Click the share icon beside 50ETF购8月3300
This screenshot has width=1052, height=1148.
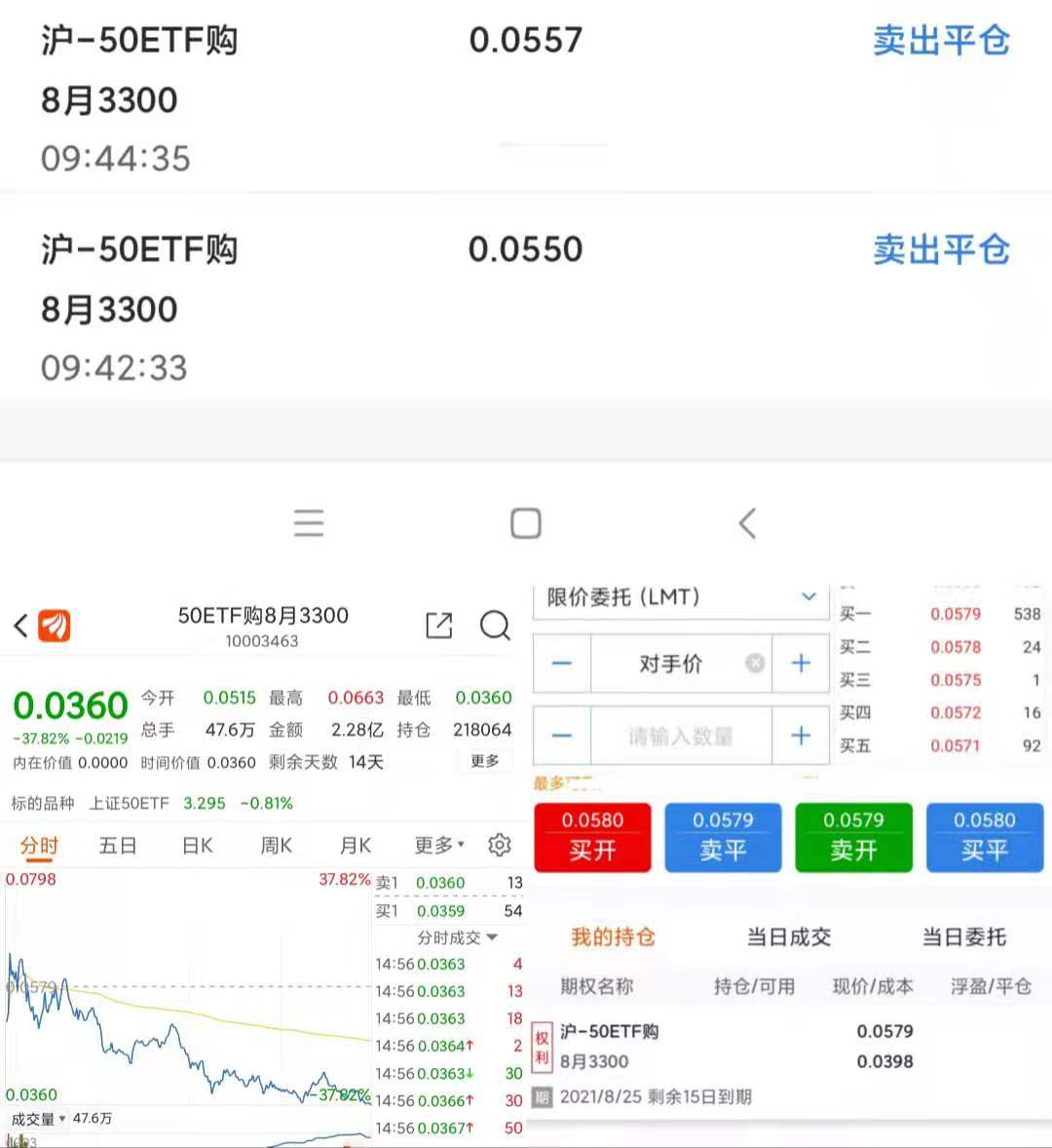438,626
